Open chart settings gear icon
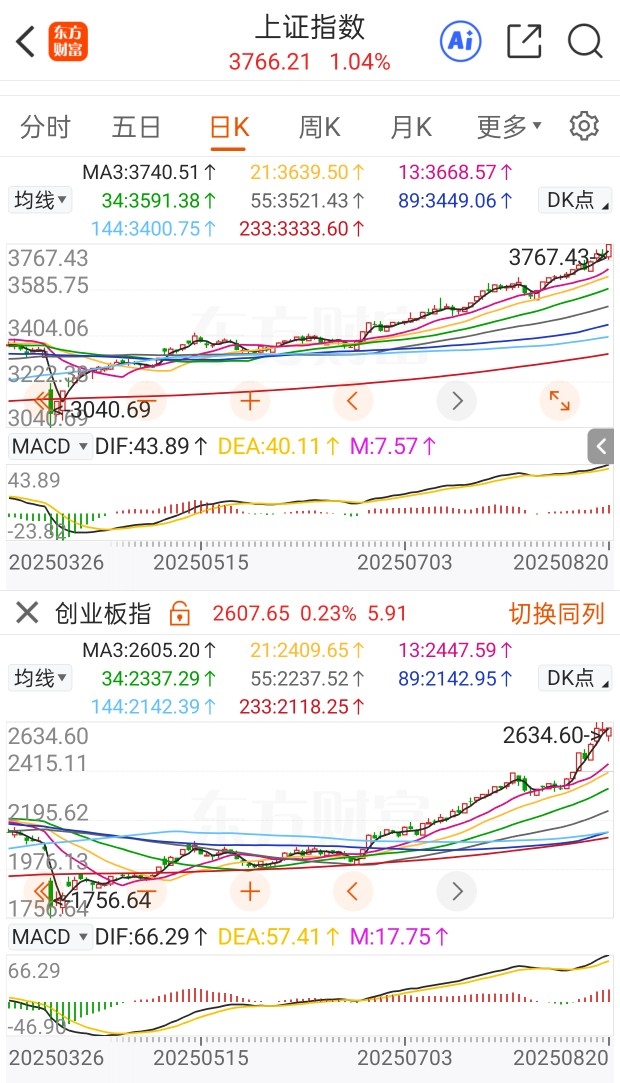The image size is (620, 1083). [x=584, y=126]
